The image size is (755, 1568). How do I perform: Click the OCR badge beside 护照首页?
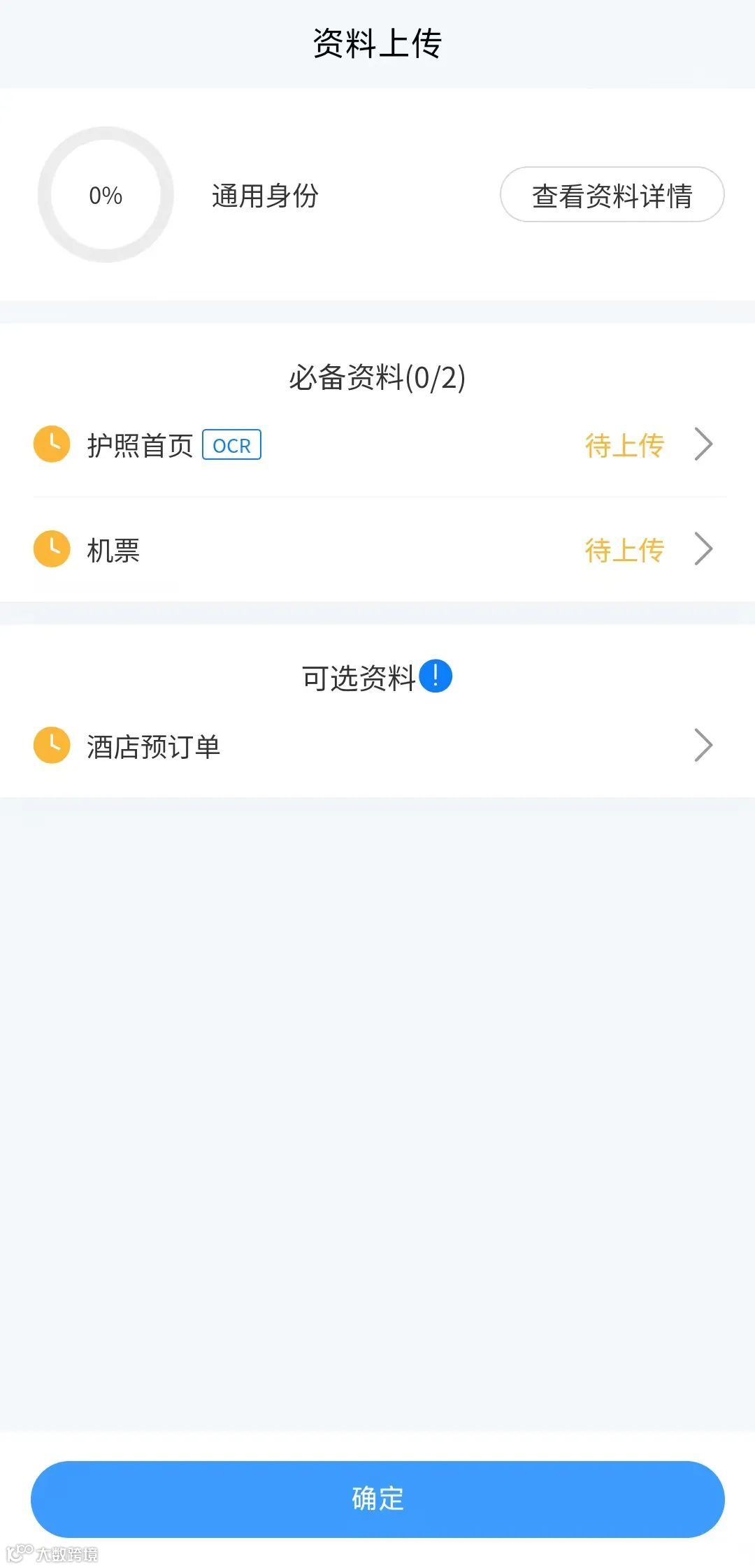click(231, 445)
